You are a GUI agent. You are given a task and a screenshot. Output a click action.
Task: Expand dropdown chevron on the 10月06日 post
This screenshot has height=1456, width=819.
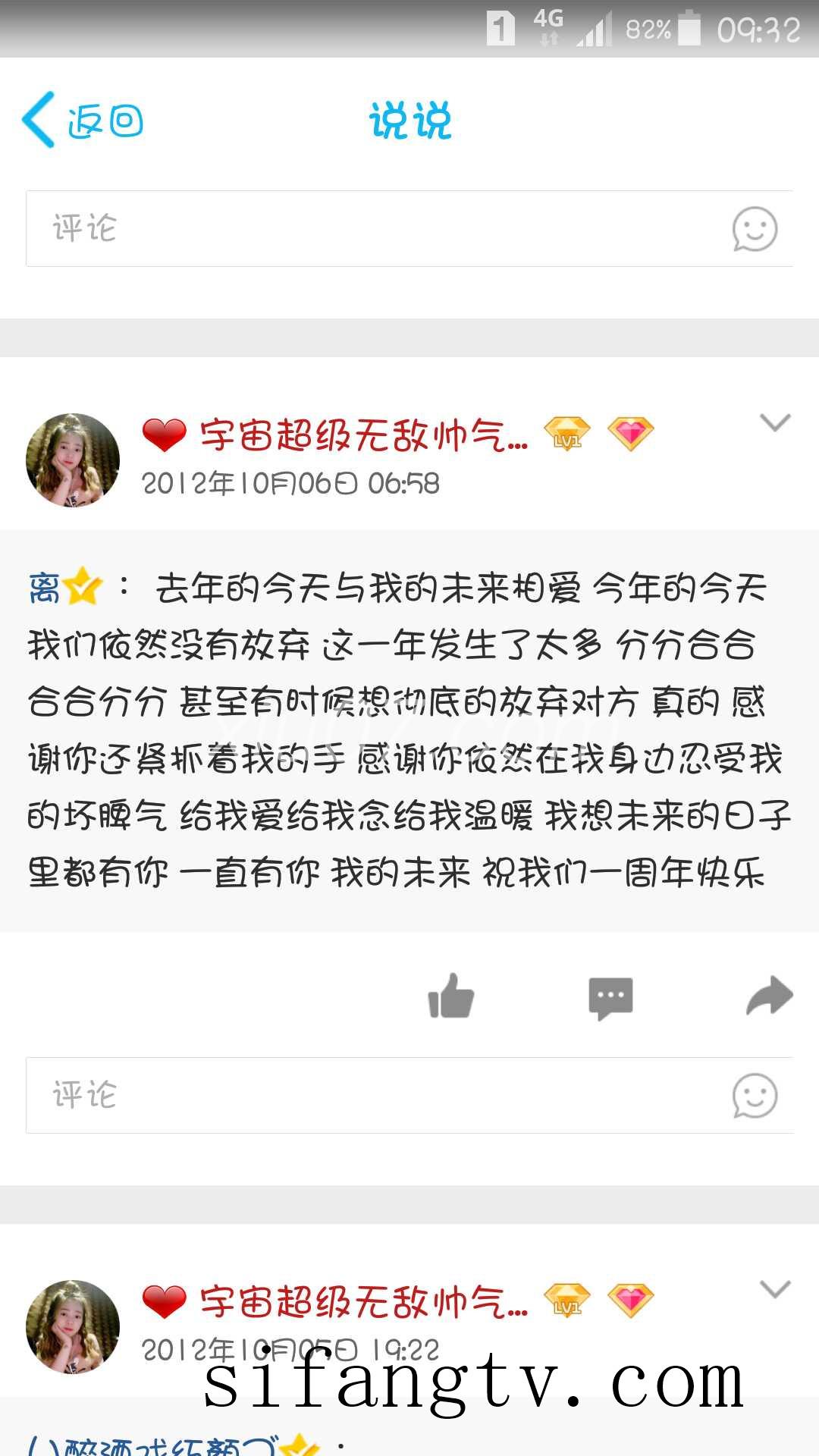[x=775, y=422]
